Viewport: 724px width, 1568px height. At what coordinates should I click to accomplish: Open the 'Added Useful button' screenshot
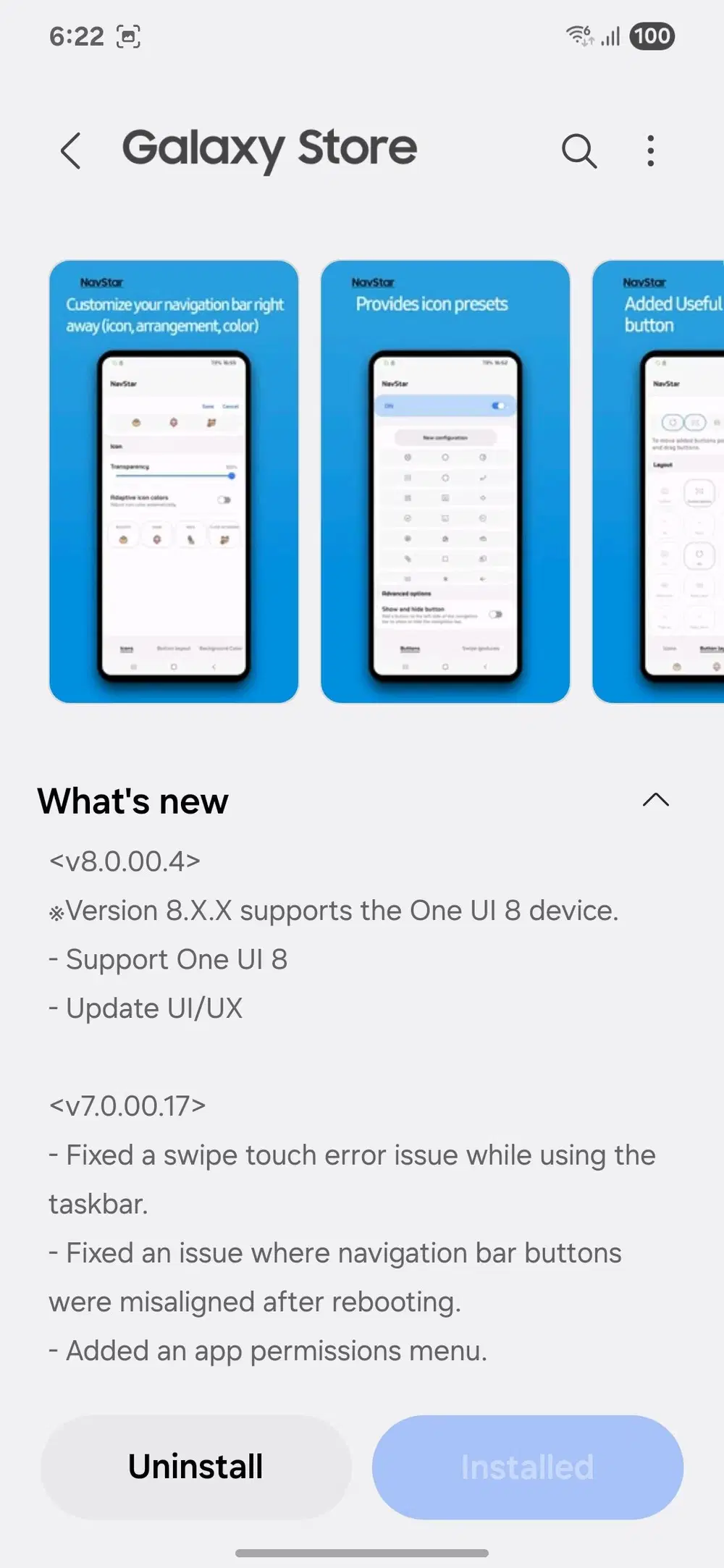coord(659,481)
